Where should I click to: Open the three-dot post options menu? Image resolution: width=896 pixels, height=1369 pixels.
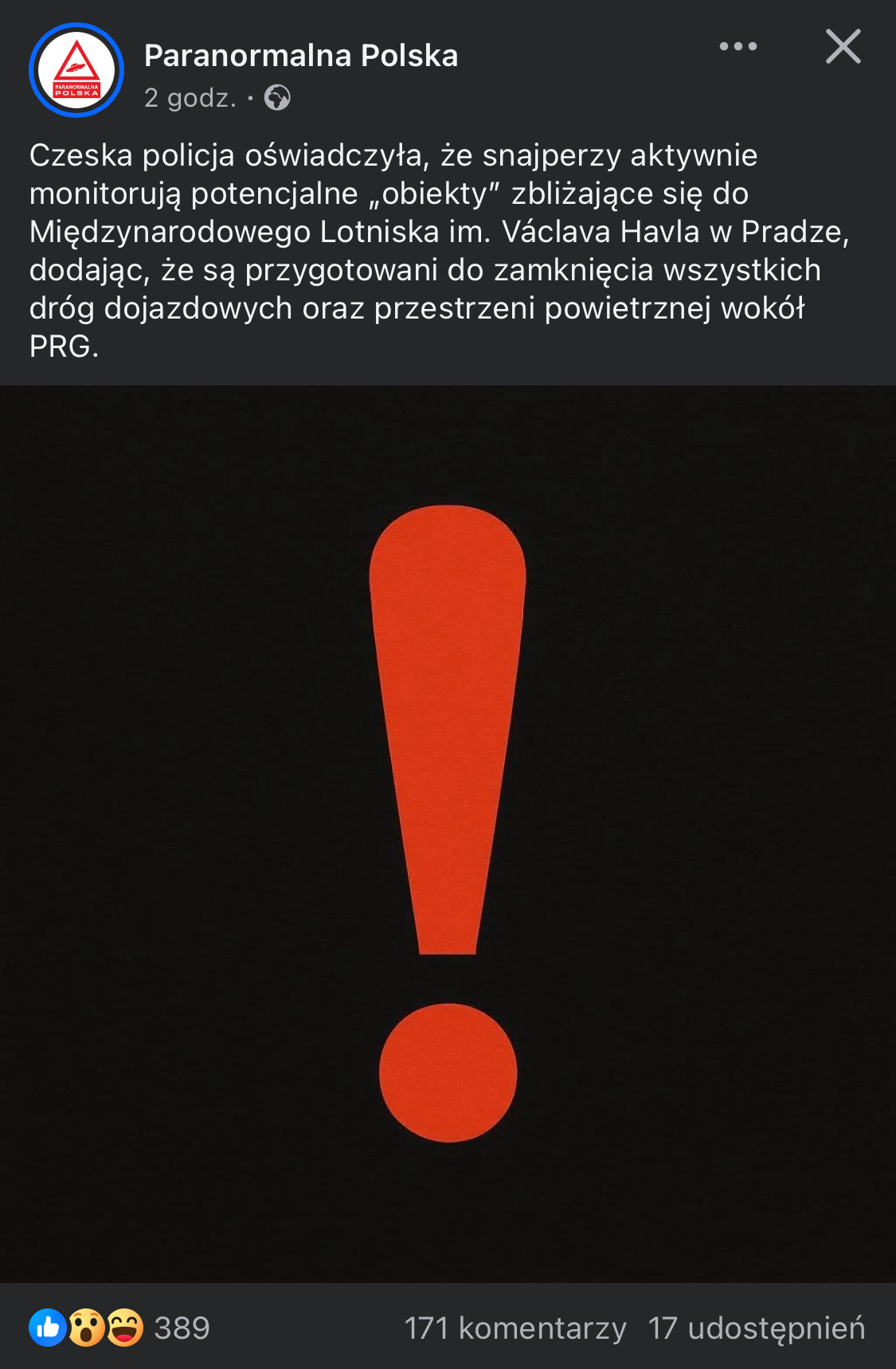pyautogui.click(x=738, y=47)
